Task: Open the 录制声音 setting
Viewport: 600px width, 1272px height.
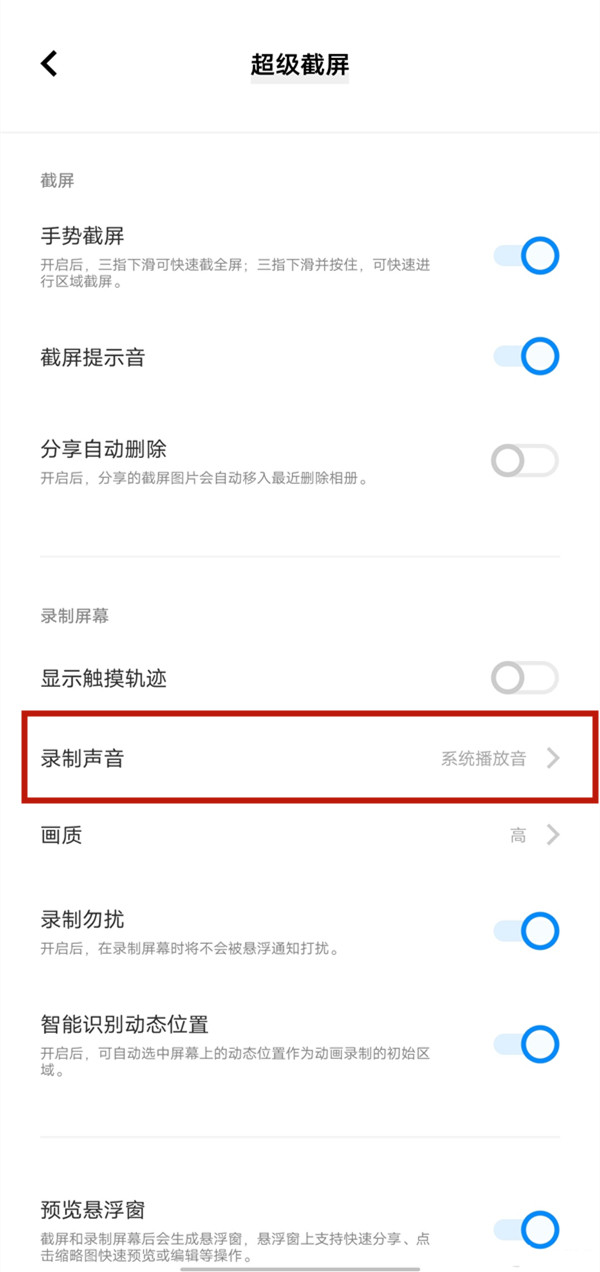Action: (300, 758)
